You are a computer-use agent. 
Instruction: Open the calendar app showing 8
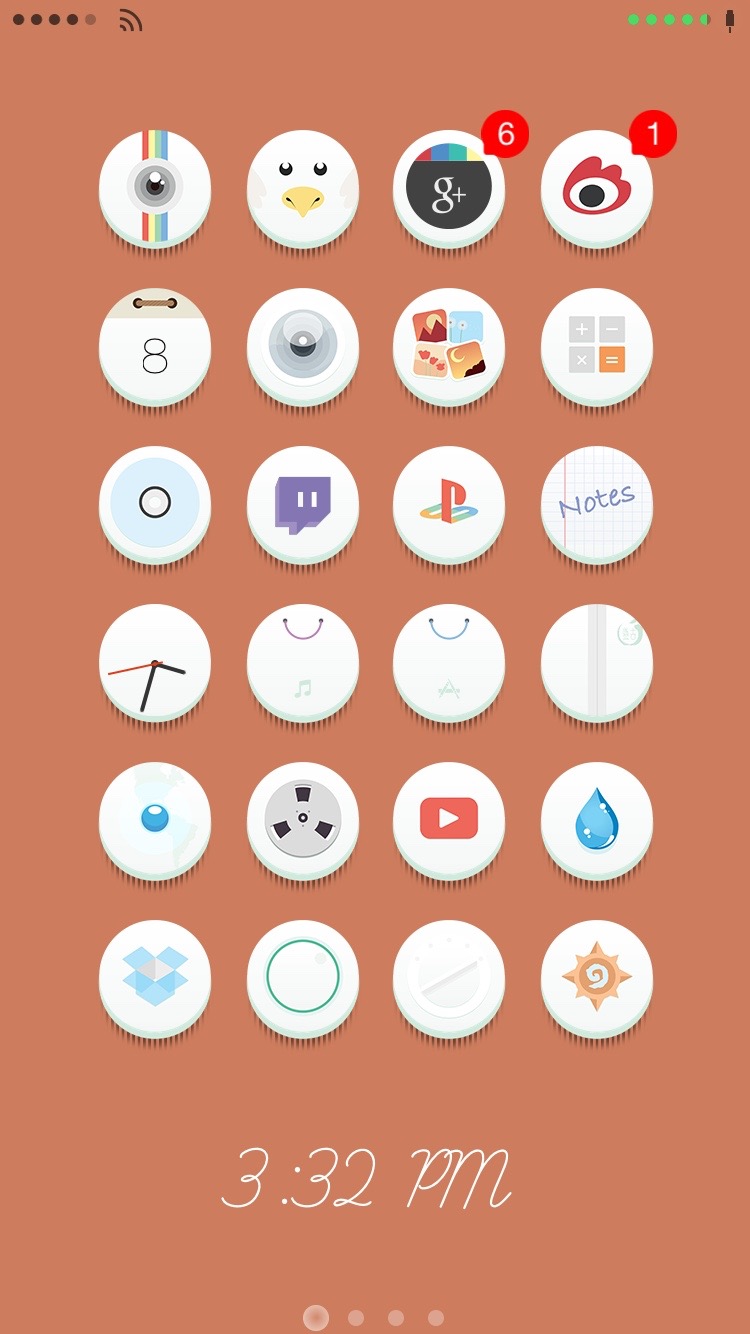(x=155, y=345)
